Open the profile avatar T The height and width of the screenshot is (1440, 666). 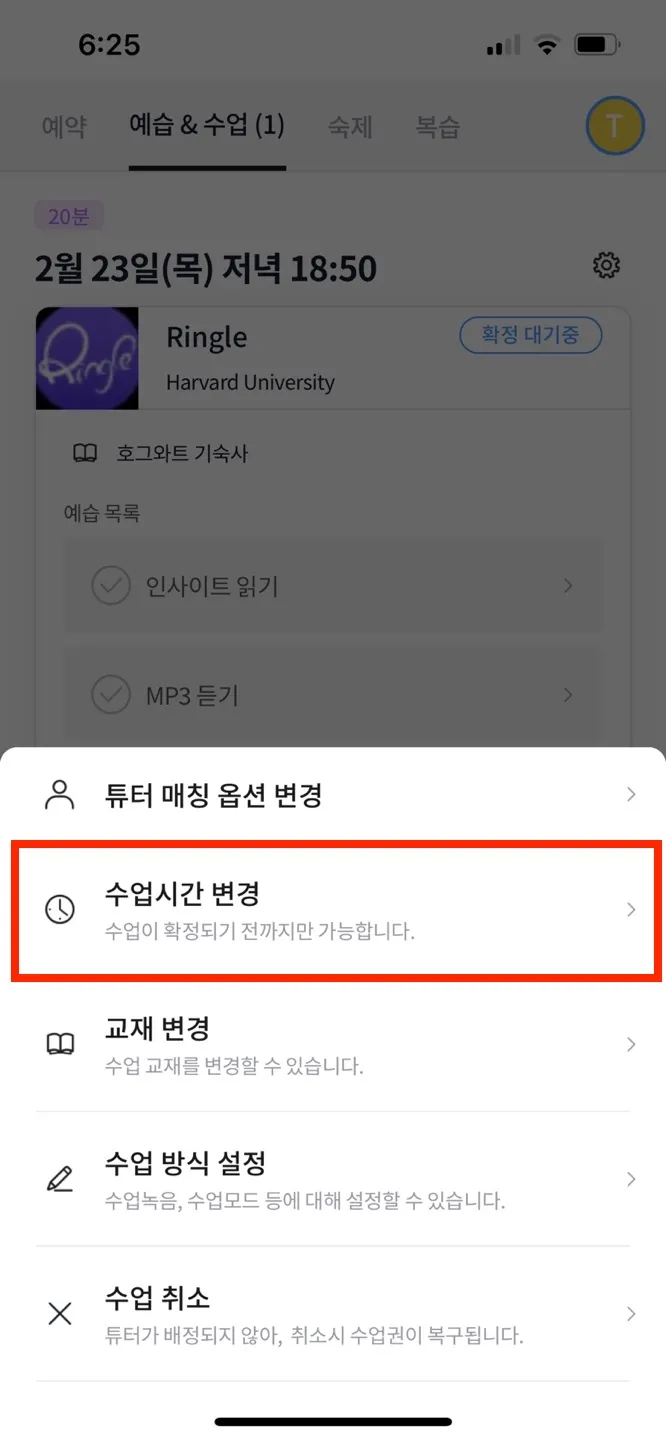(614, 126)
